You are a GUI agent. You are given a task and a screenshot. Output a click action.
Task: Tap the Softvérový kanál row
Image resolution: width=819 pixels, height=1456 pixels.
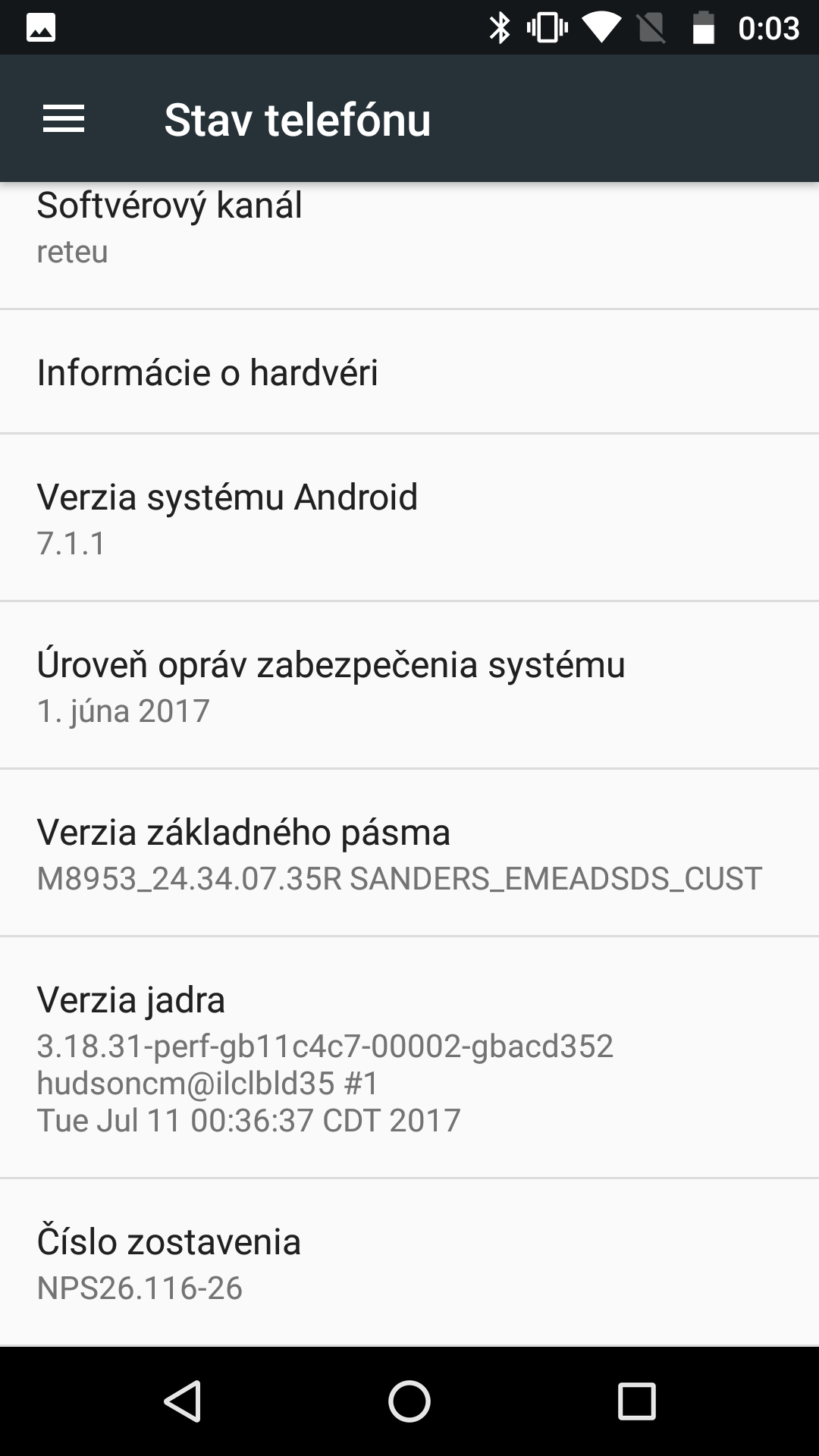409,245
